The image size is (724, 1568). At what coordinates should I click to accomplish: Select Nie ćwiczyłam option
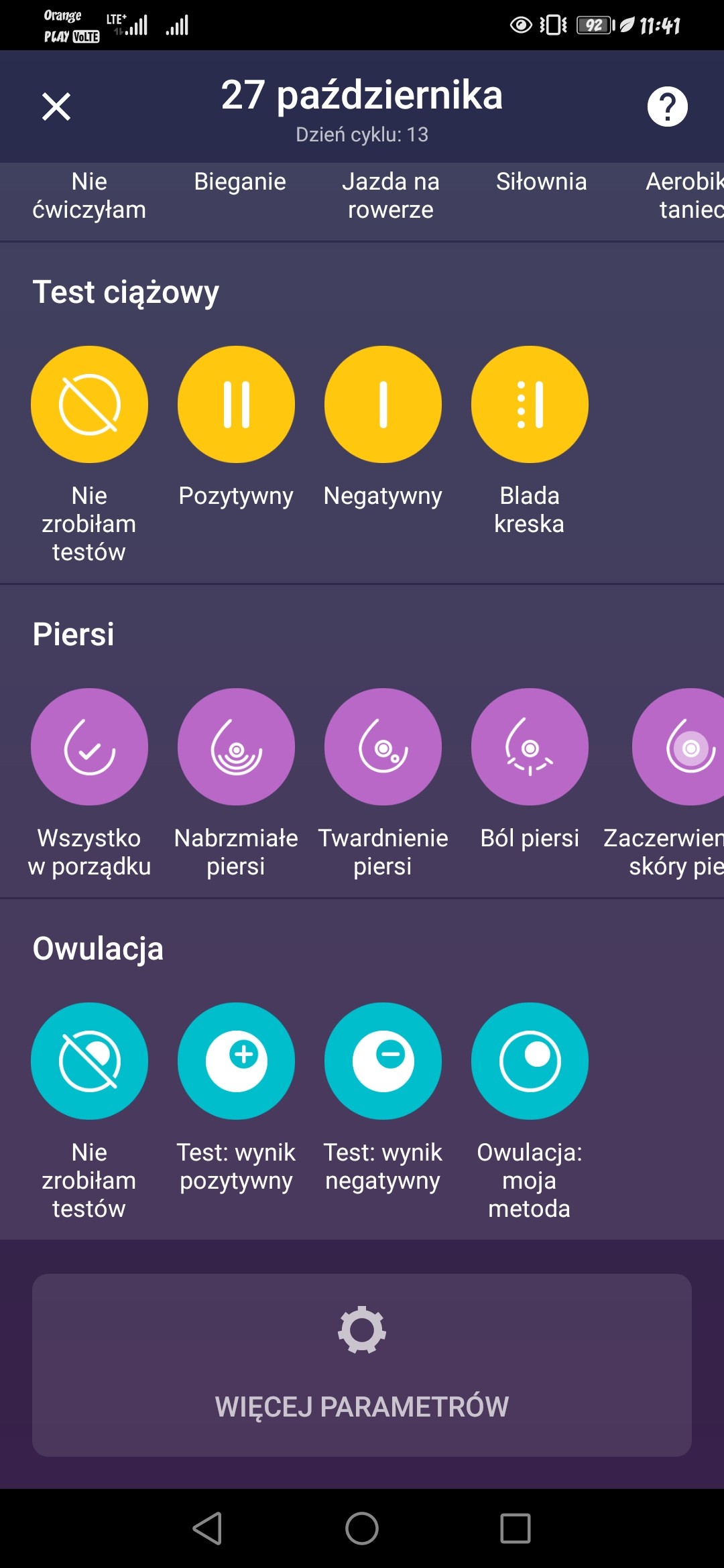(x=89, y=196)
